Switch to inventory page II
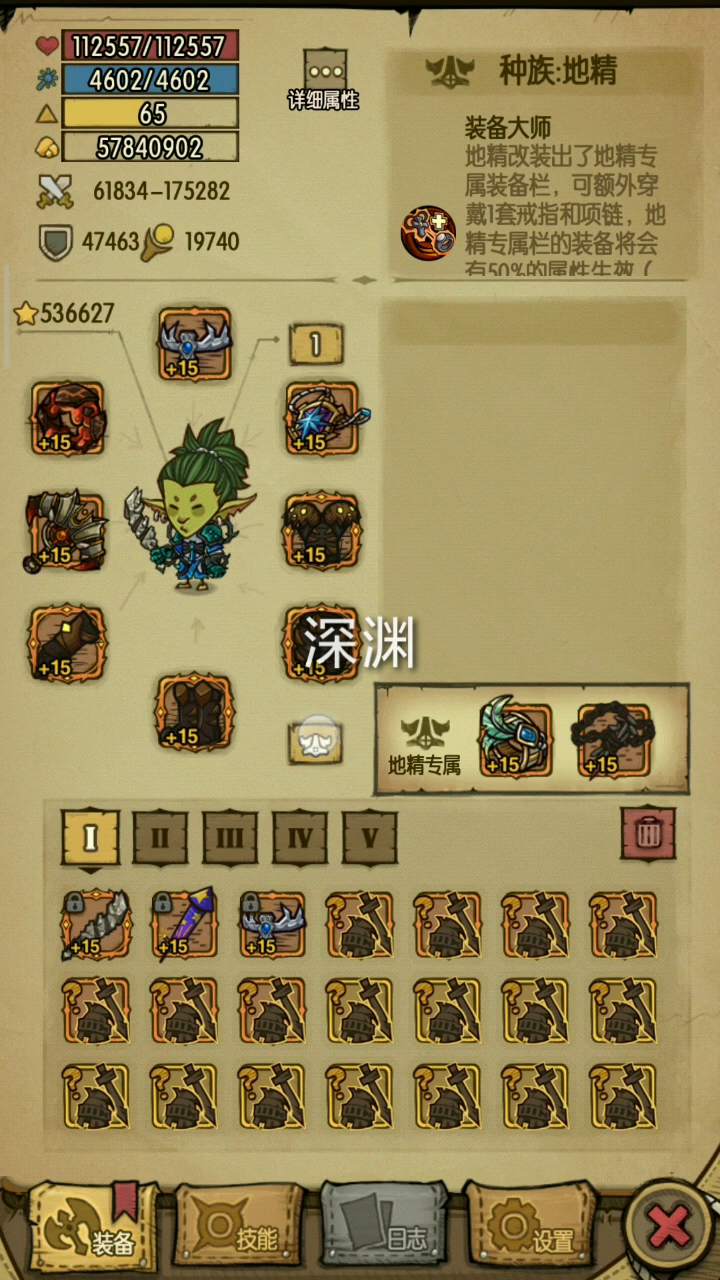The width and height of the screenshot is (720, 1280). coord(160,837)
